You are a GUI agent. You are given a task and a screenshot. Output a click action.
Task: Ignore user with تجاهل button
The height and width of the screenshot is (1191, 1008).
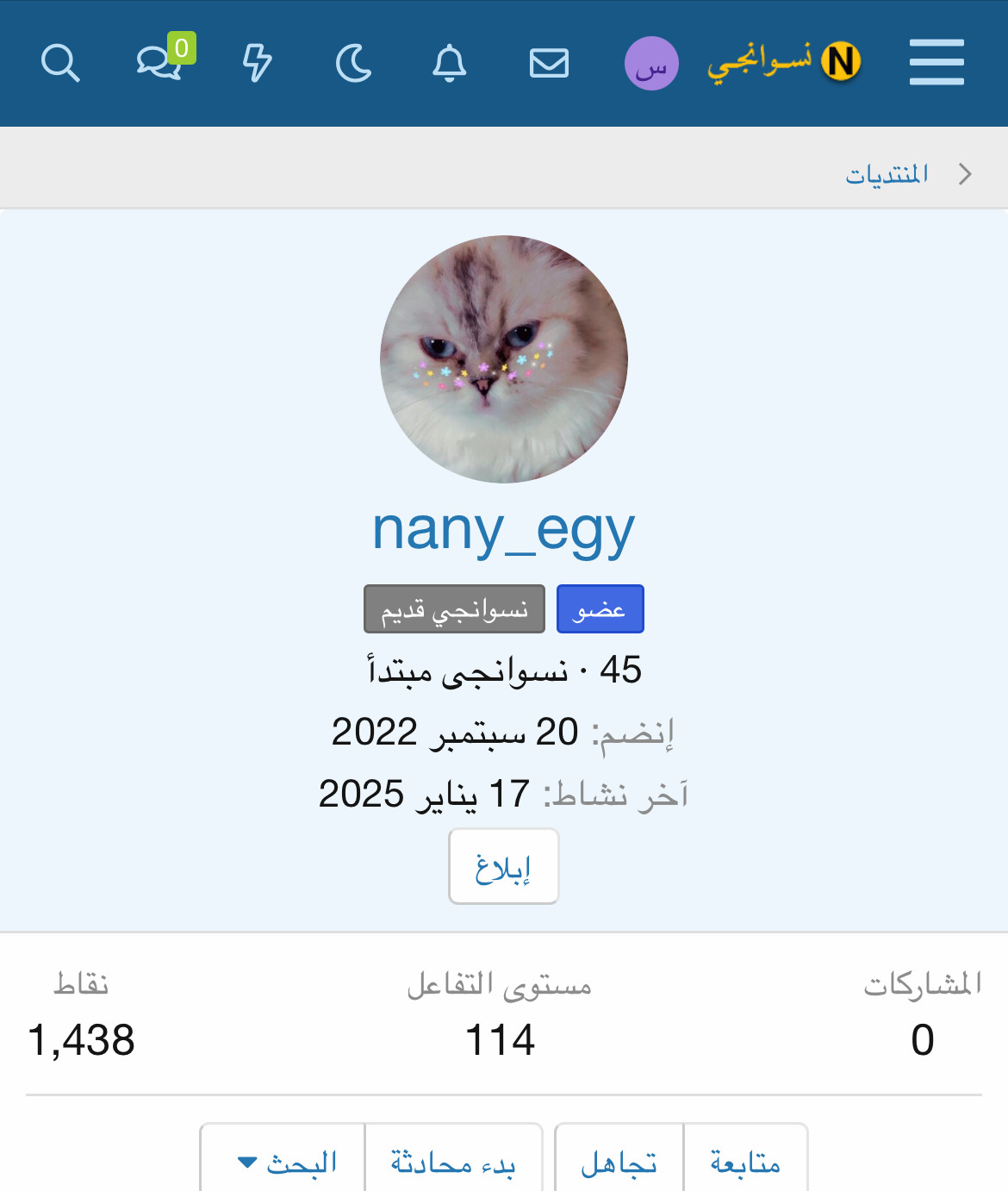pyautogui.click(x=619, y=1162)
